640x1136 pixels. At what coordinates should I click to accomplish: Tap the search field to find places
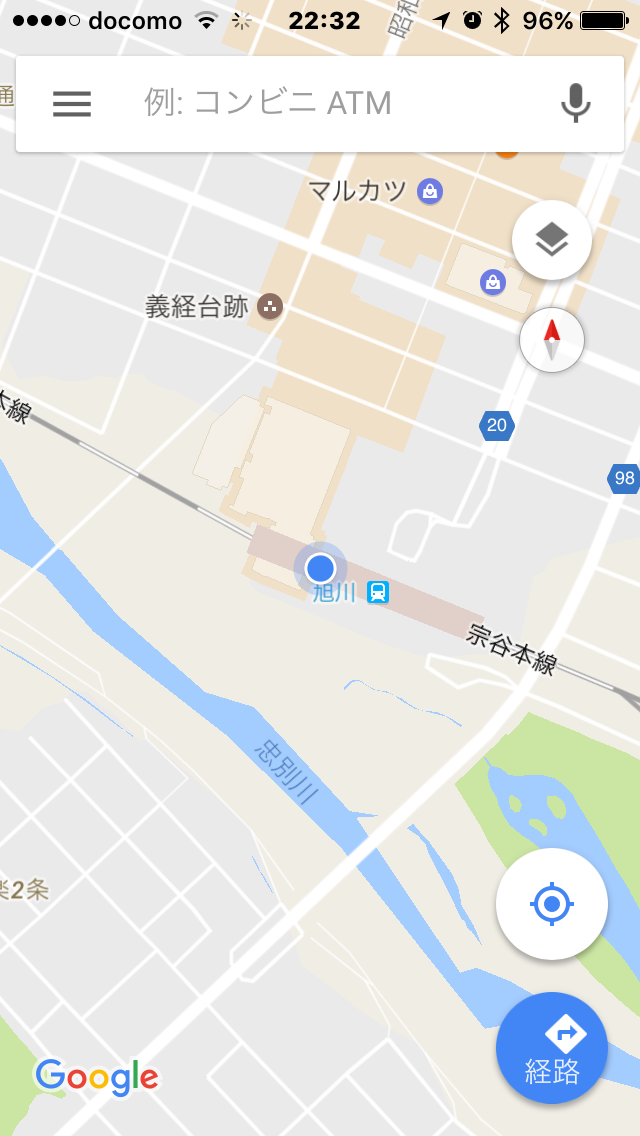(x=330, y=103)
